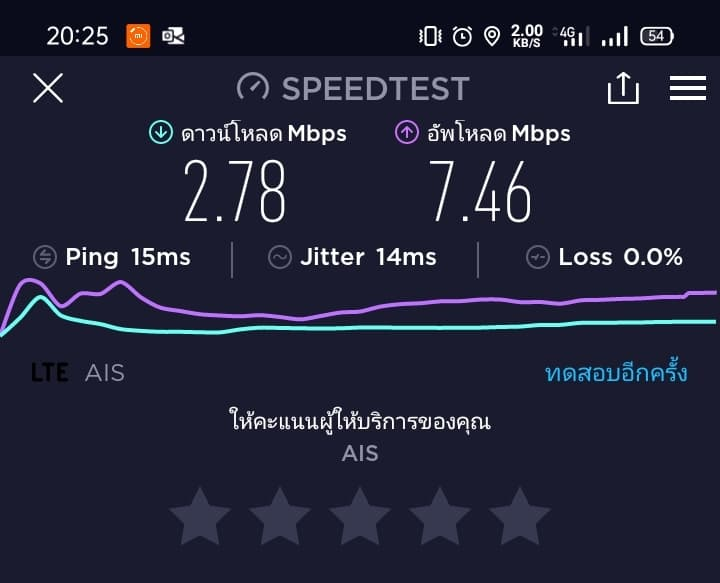Share the speed test result
The image size is (720, 583).
tap(622, 88)
